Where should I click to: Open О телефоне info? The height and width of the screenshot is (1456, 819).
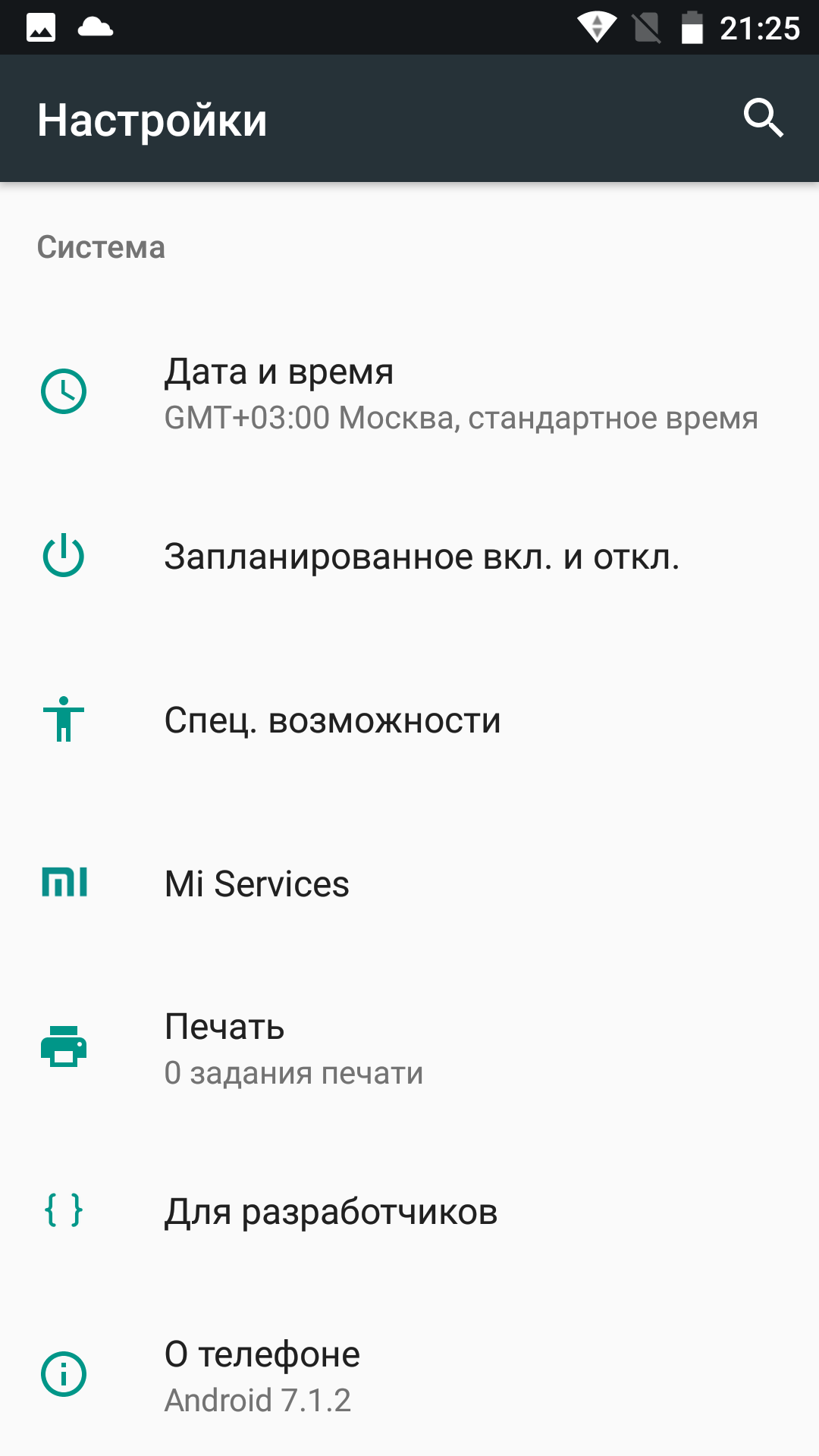tap(409, 1375)
